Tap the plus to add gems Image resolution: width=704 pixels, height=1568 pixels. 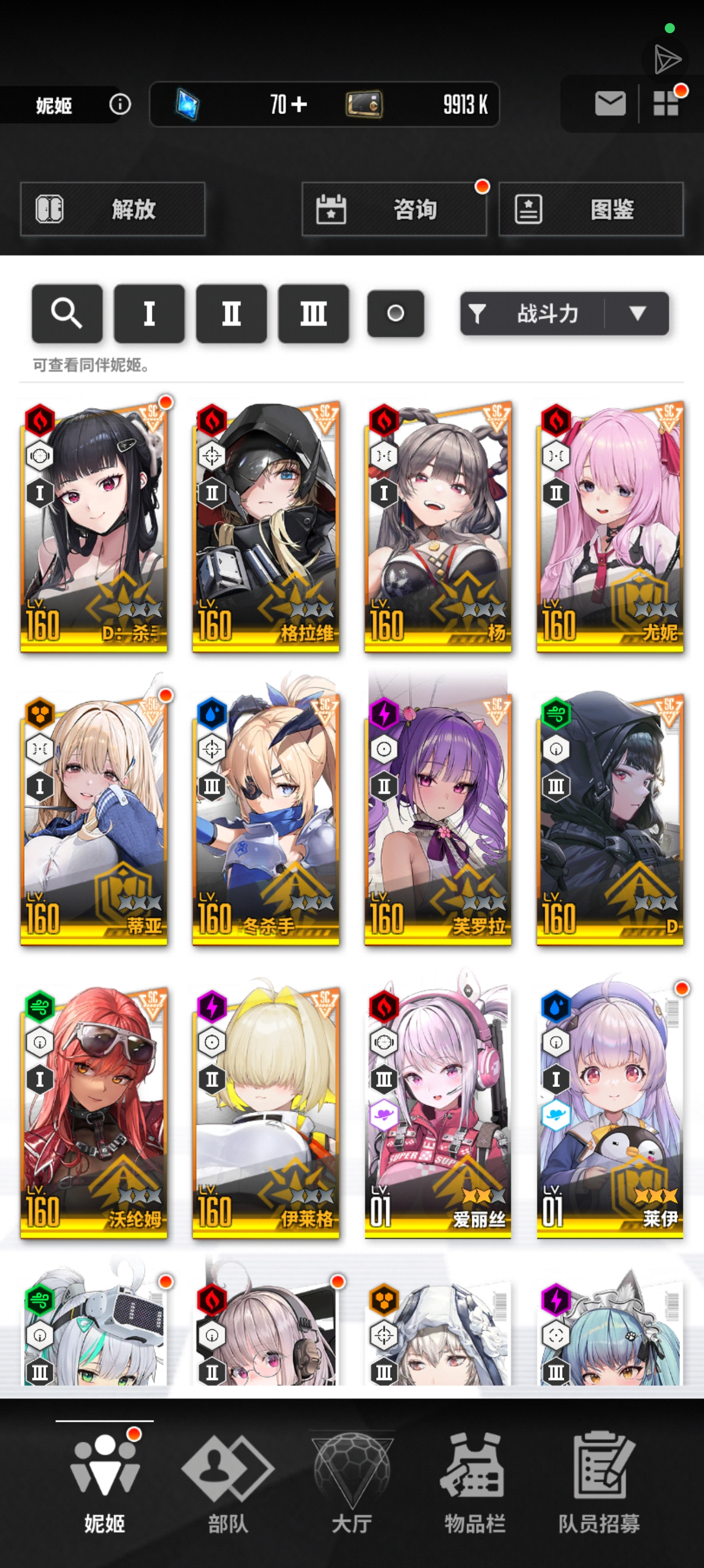coord(299,105)
